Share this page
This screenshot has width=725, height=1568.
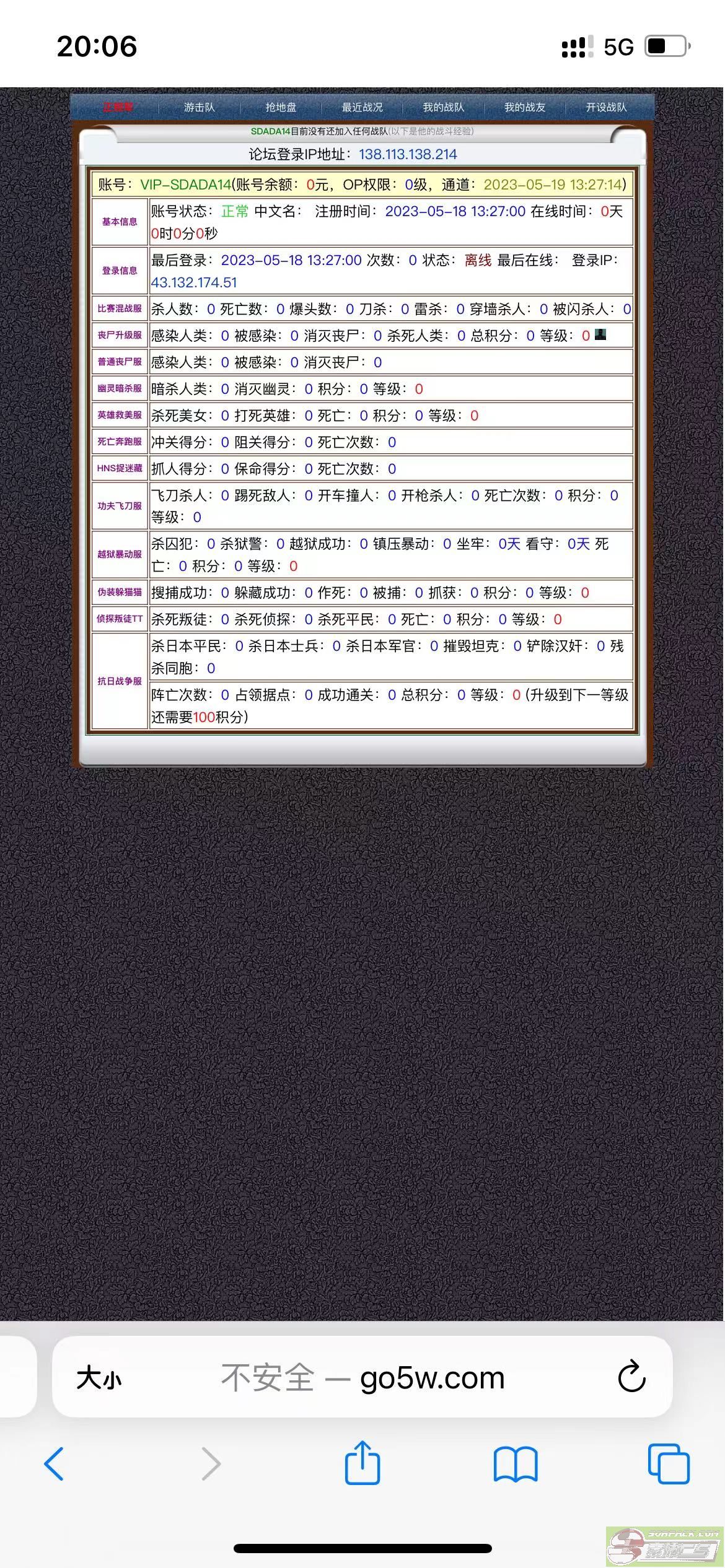[362, 1462]
